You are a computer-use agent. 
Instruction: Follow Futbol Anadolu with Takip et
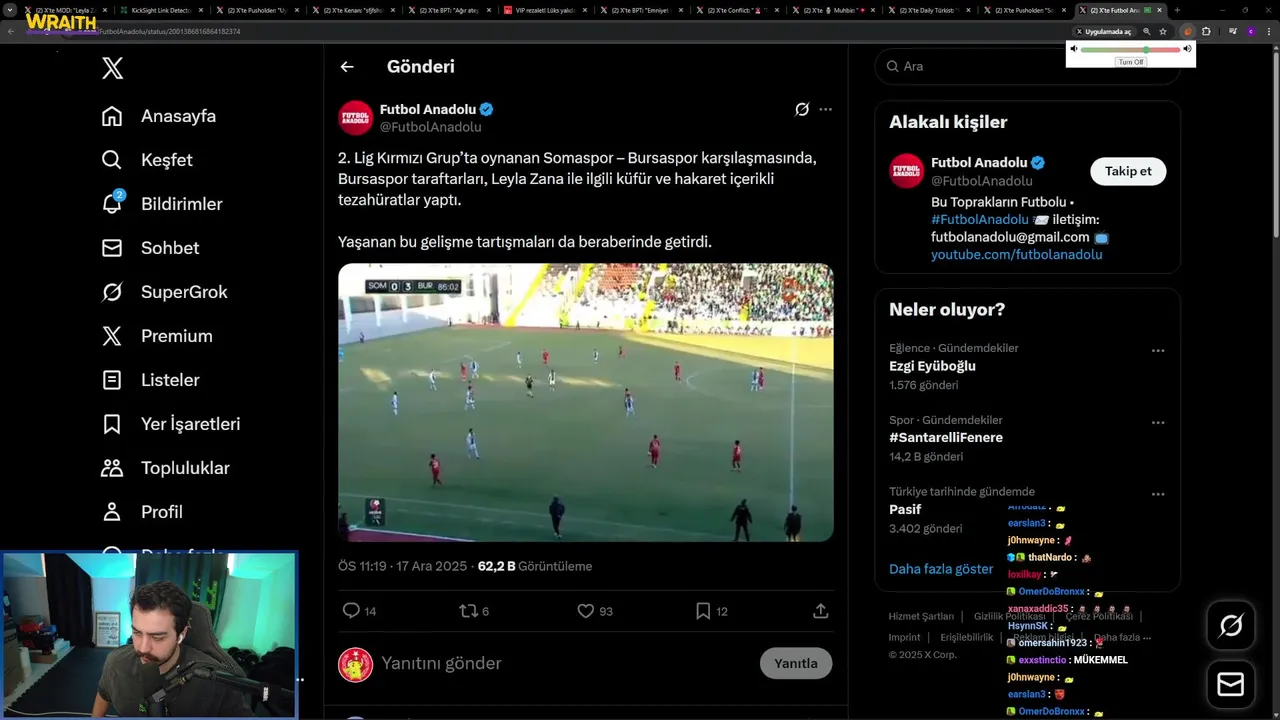(1128, 171)
